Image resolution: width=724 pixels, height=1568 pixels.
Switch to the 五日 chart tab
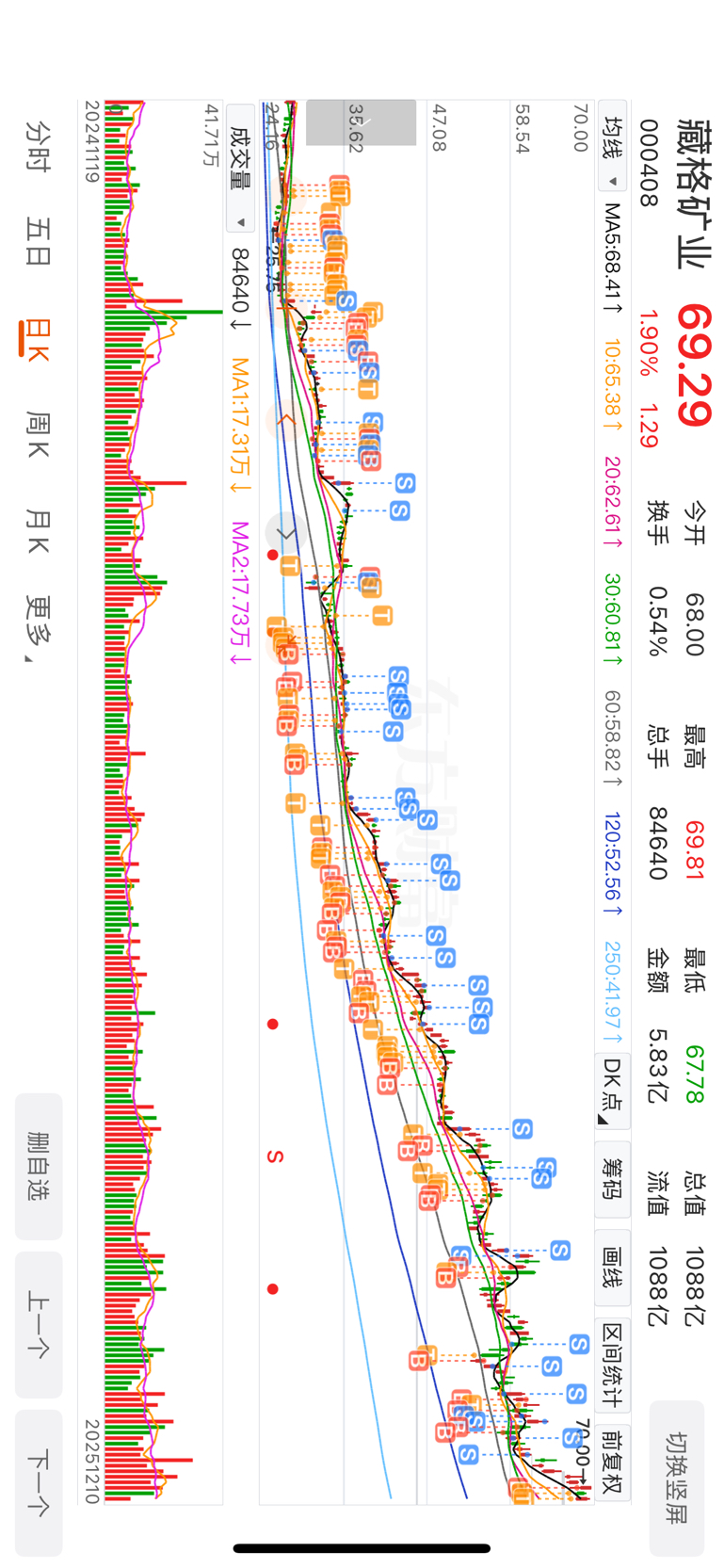[x=38, y=241]
